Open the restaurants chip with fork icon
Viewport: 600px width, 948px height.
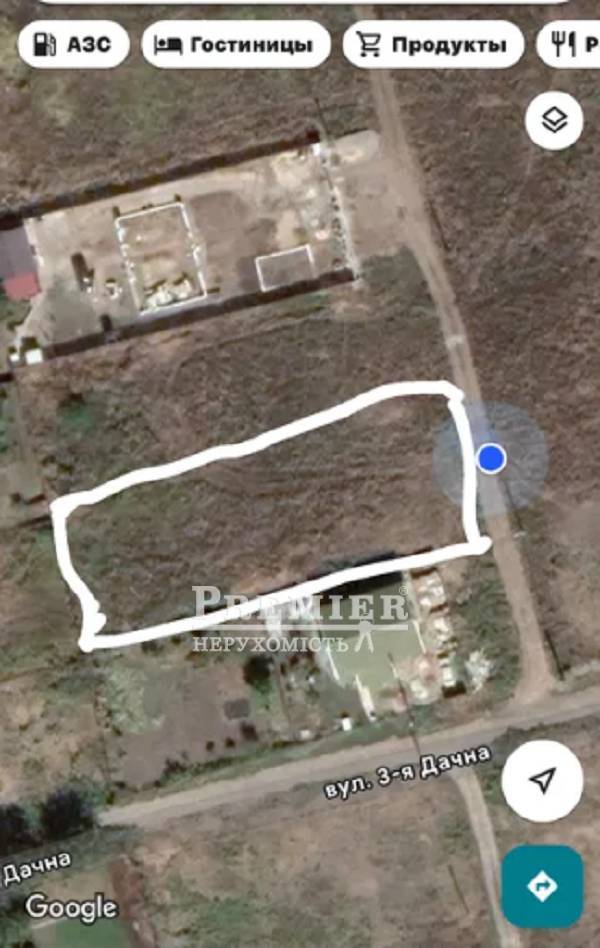click(570, 45)
